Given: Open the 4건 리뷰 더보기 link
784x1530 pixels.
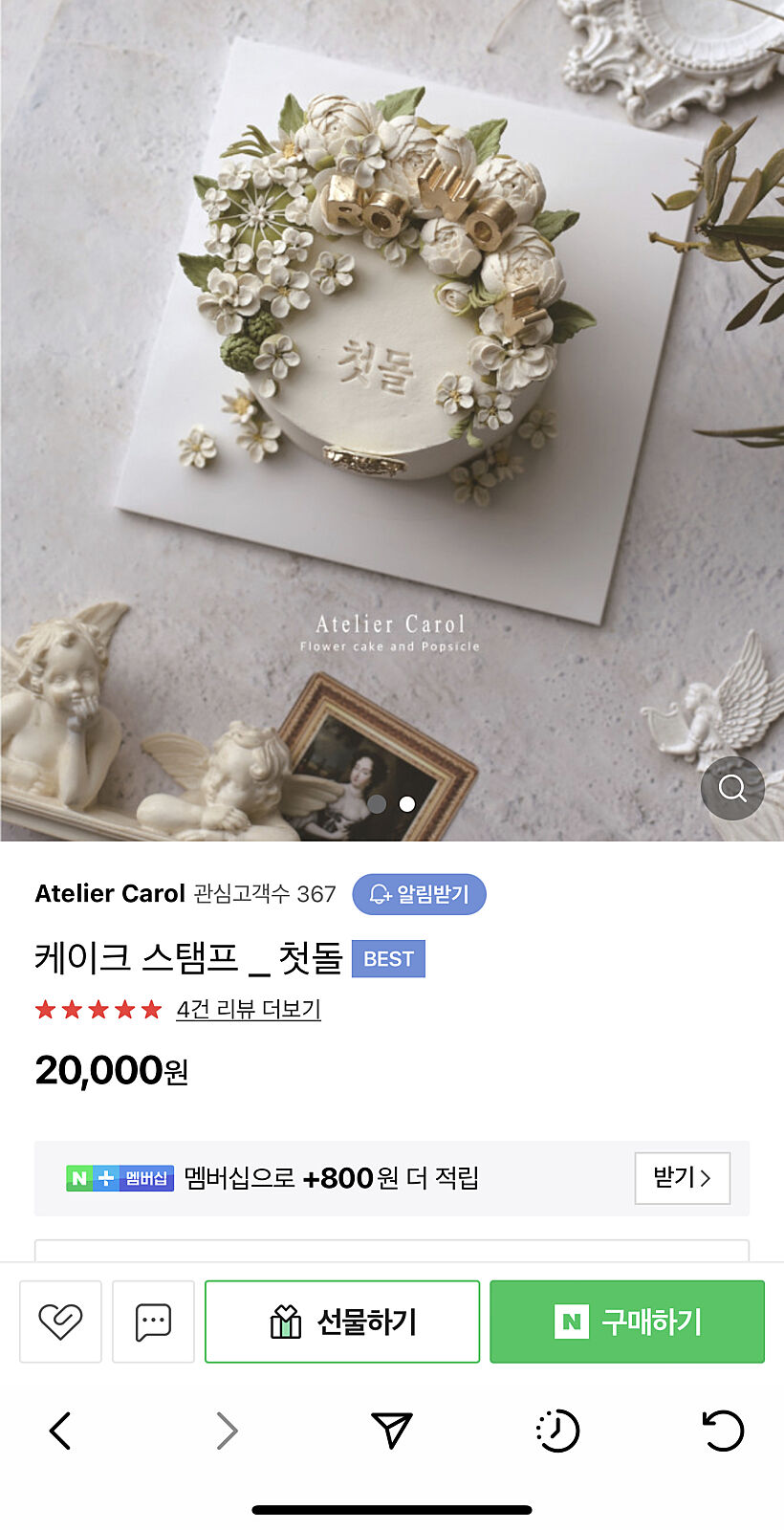Looking at the screenshot, I should click(249, 1010).
